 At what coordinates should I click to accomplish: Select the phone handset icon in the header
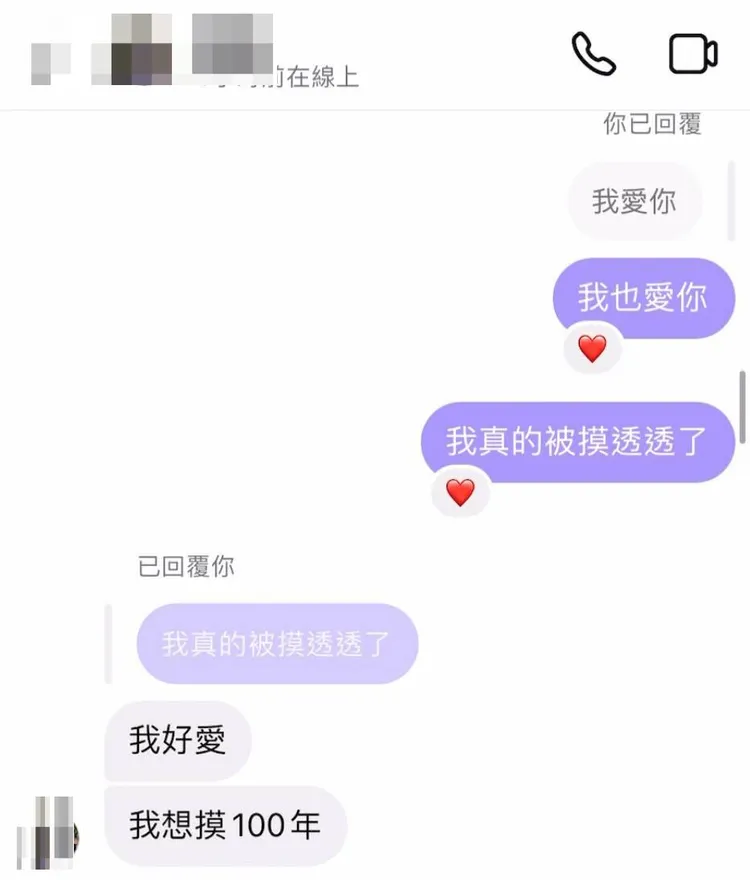point(592,52)
